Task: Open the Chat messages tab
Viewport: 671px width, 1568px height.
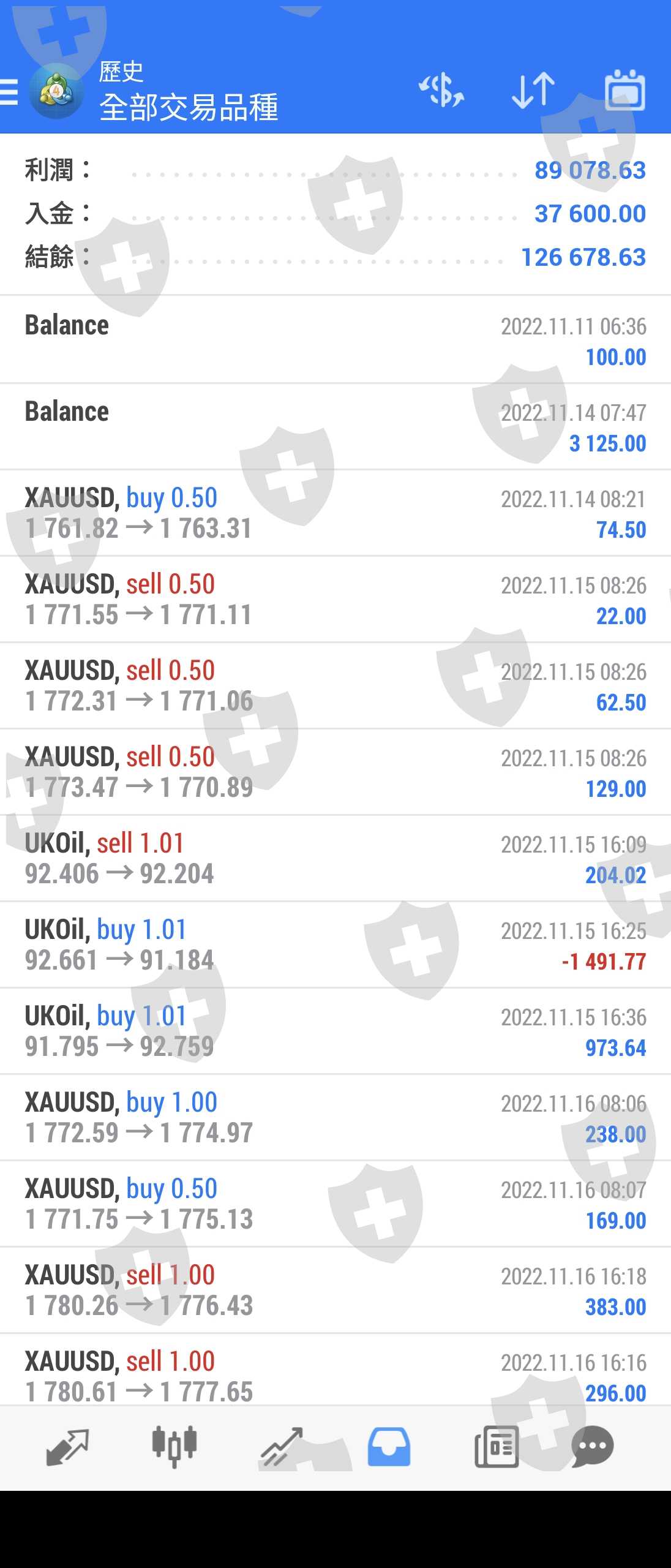Action: (x=592, y=1447)
